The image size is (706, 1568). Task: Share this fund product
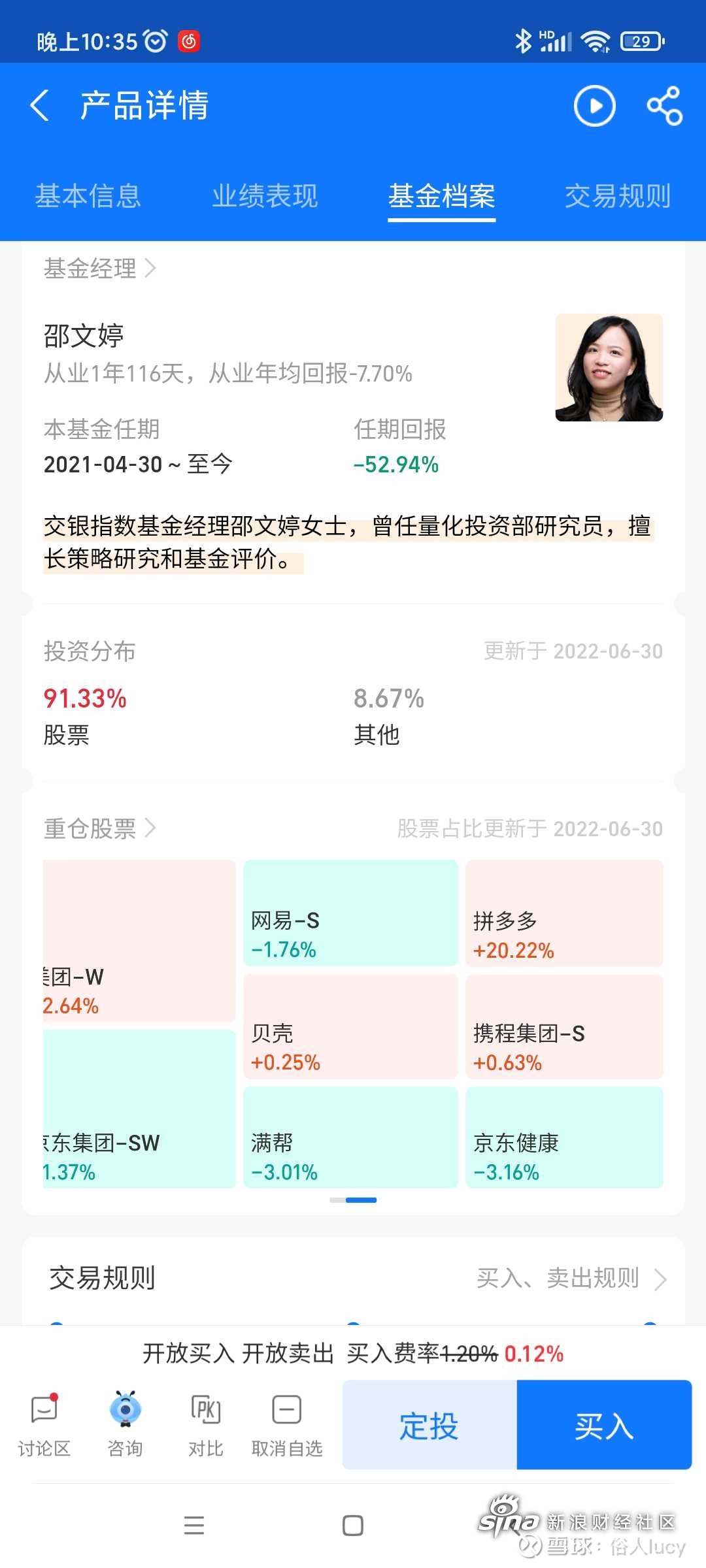(664, 106)
